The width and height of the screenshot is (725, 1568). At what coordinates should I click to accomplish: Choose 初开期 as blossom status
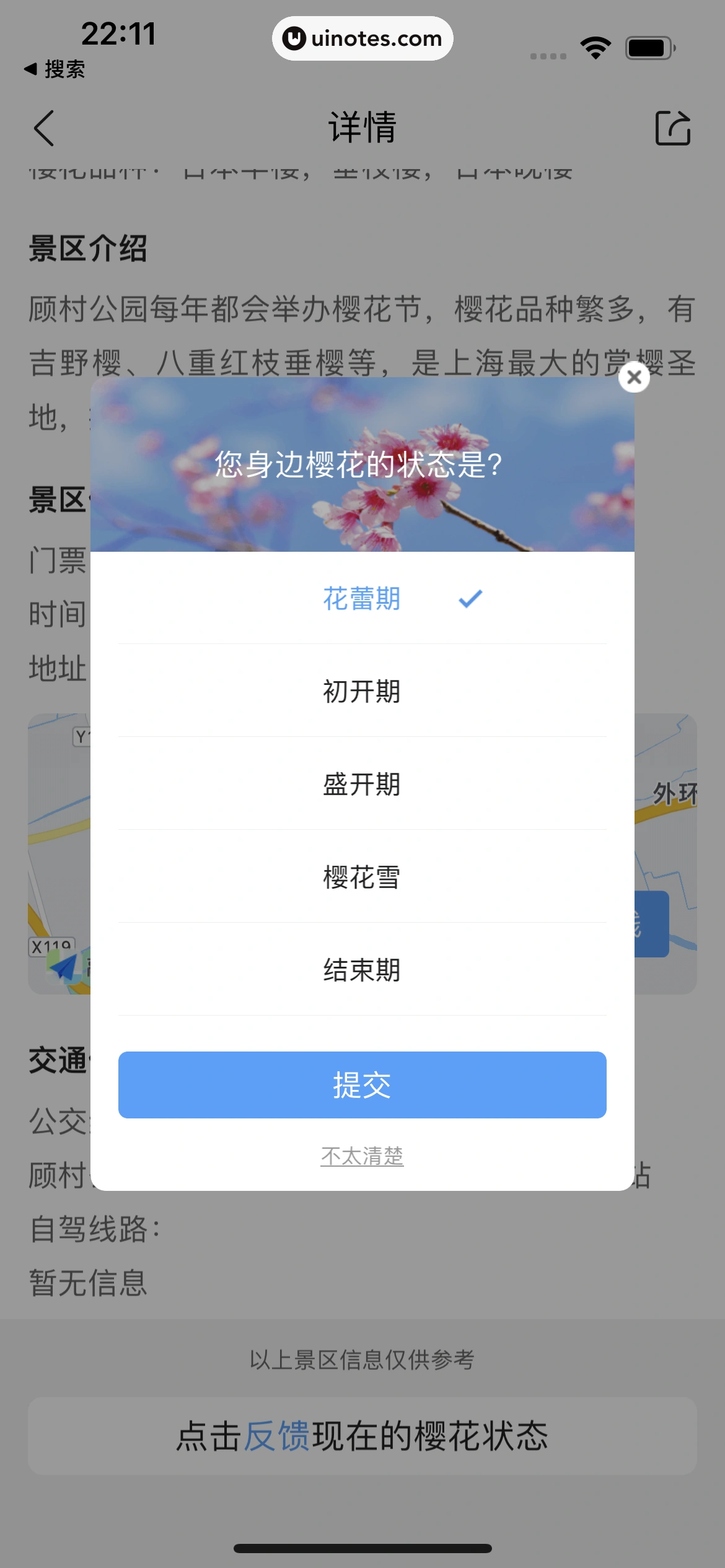pos(362,691)
